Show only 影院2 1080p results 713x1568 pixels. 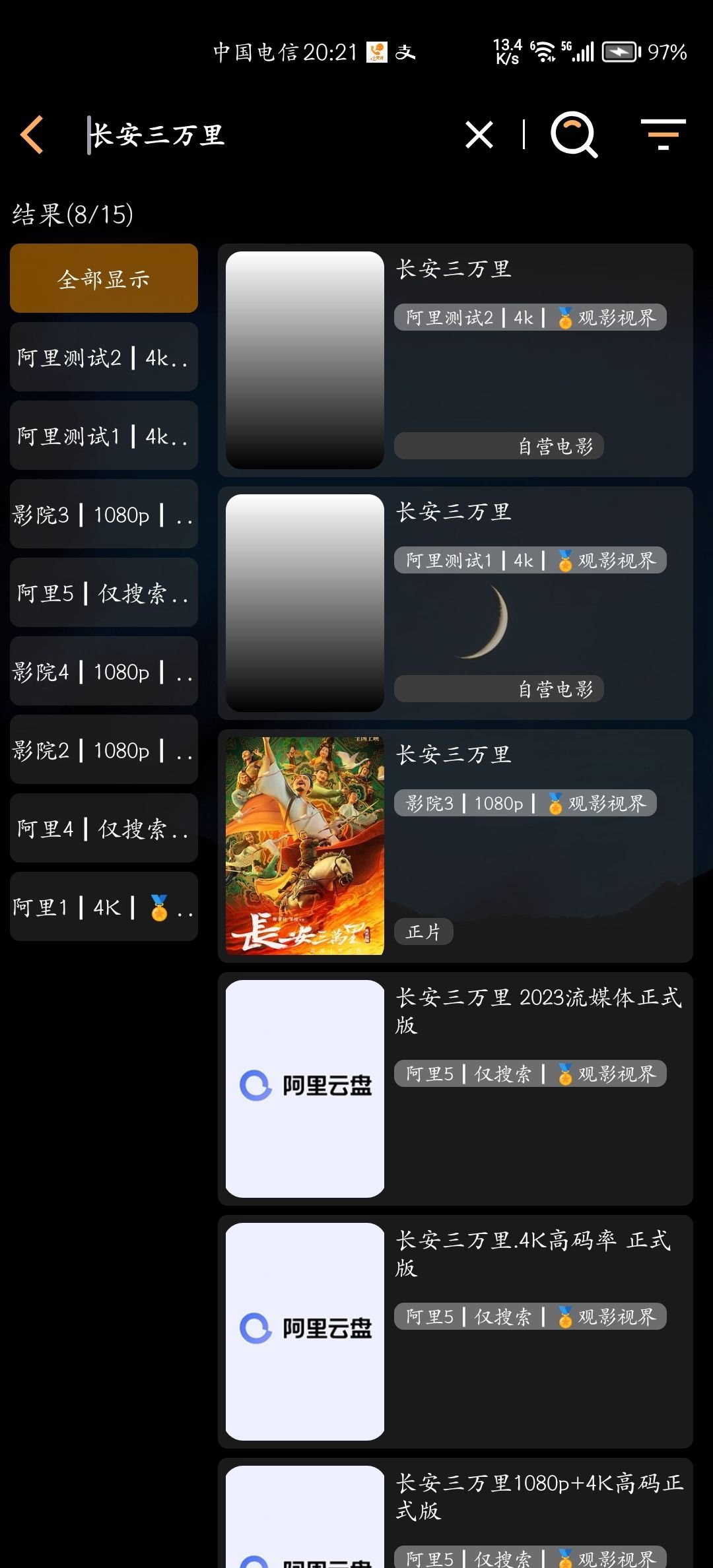coord(104,750)
